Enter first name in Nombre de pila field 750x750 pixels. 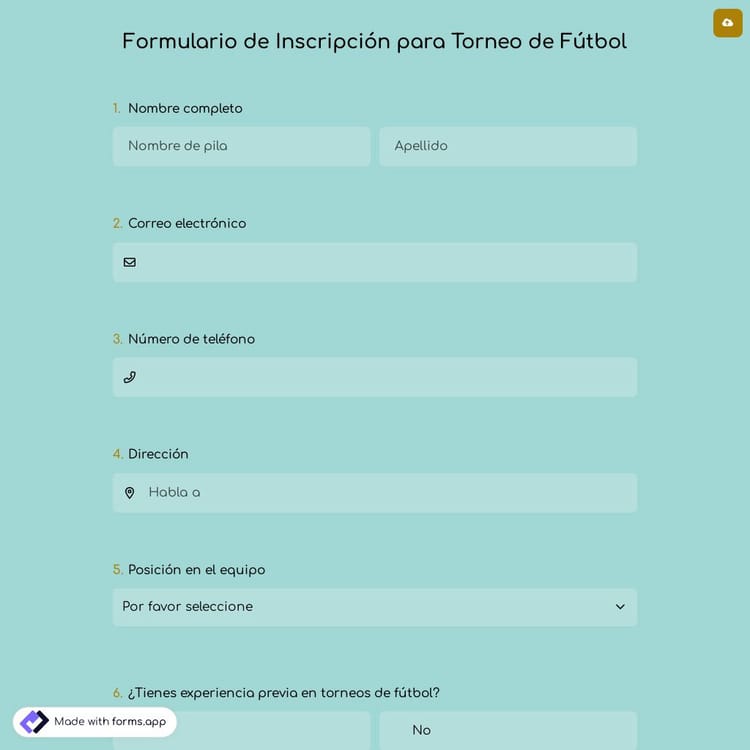pos(241,146)
